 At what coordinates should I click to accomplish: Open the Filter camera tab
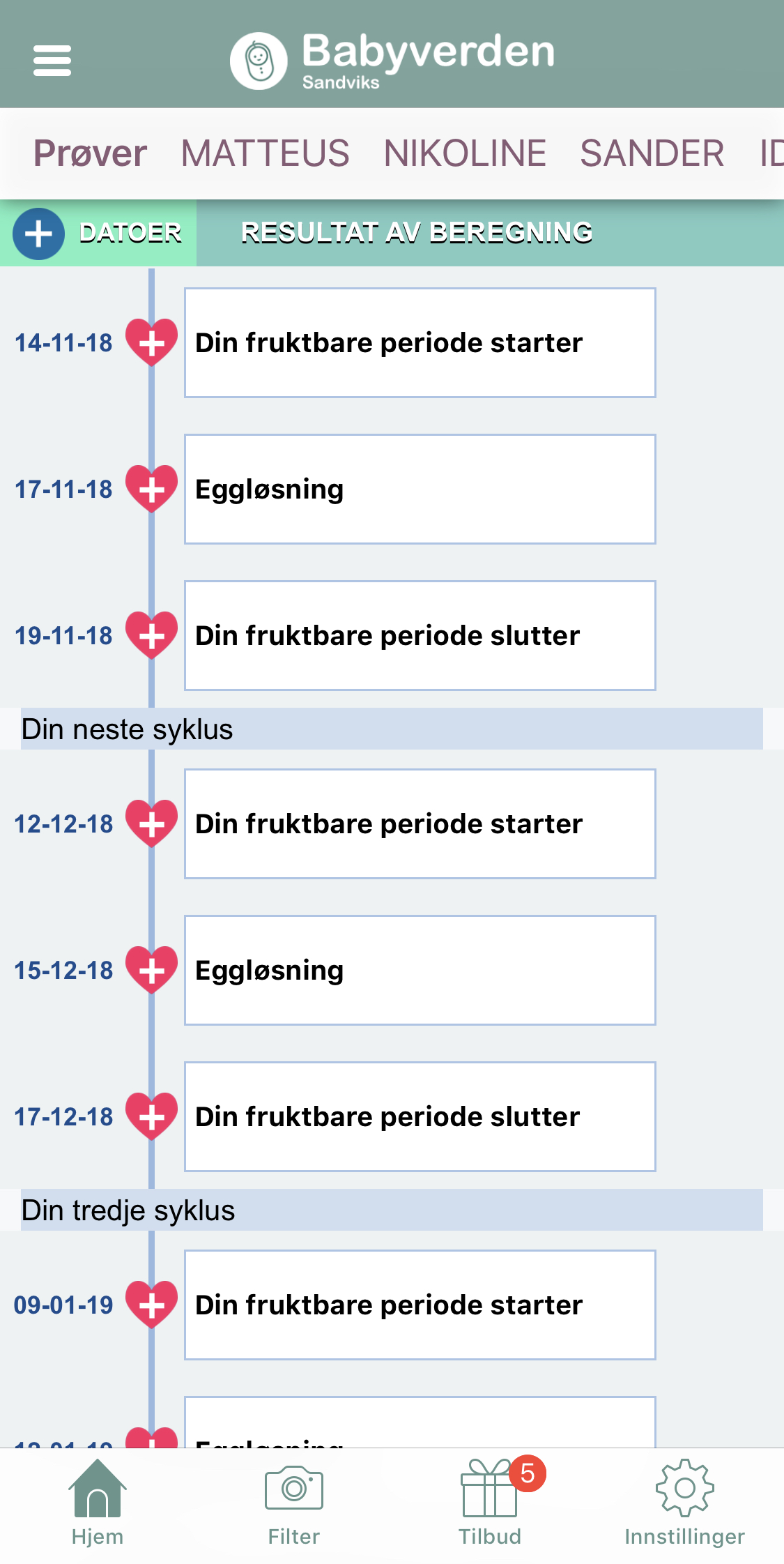pyautogui.click(x=294, y=1503)
